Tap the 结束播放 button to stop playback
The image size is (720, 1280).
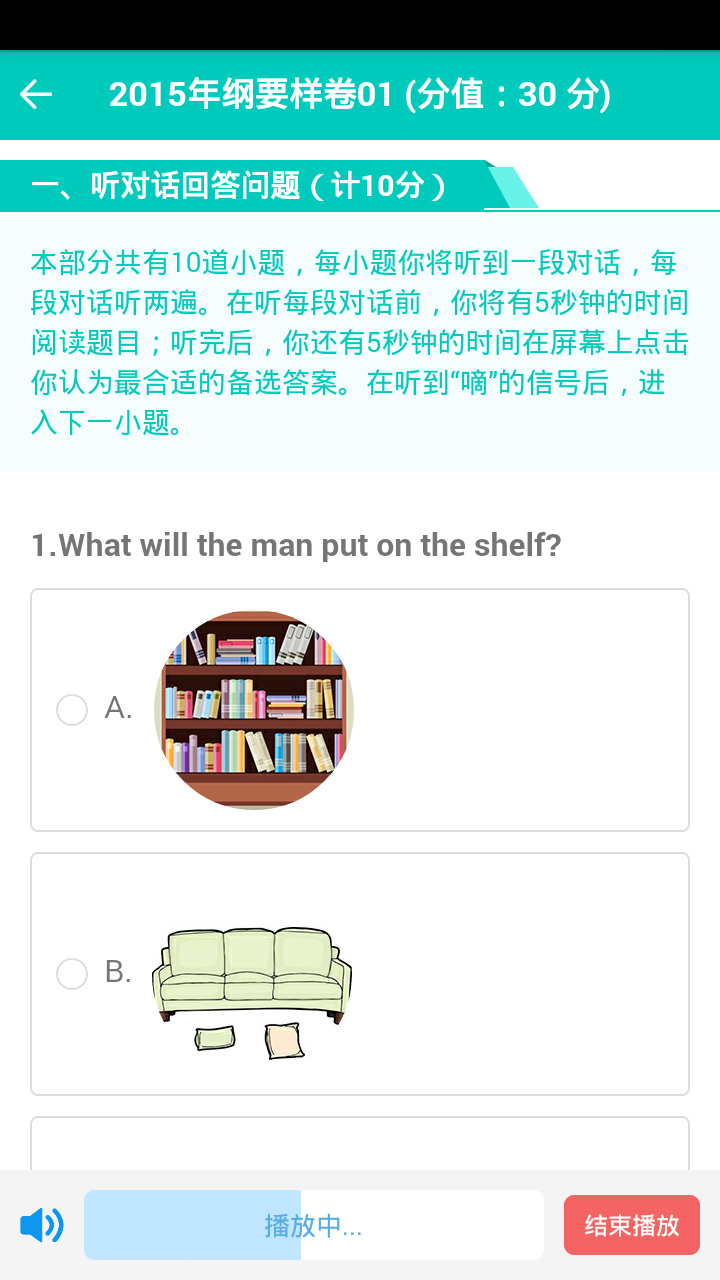631,1225
